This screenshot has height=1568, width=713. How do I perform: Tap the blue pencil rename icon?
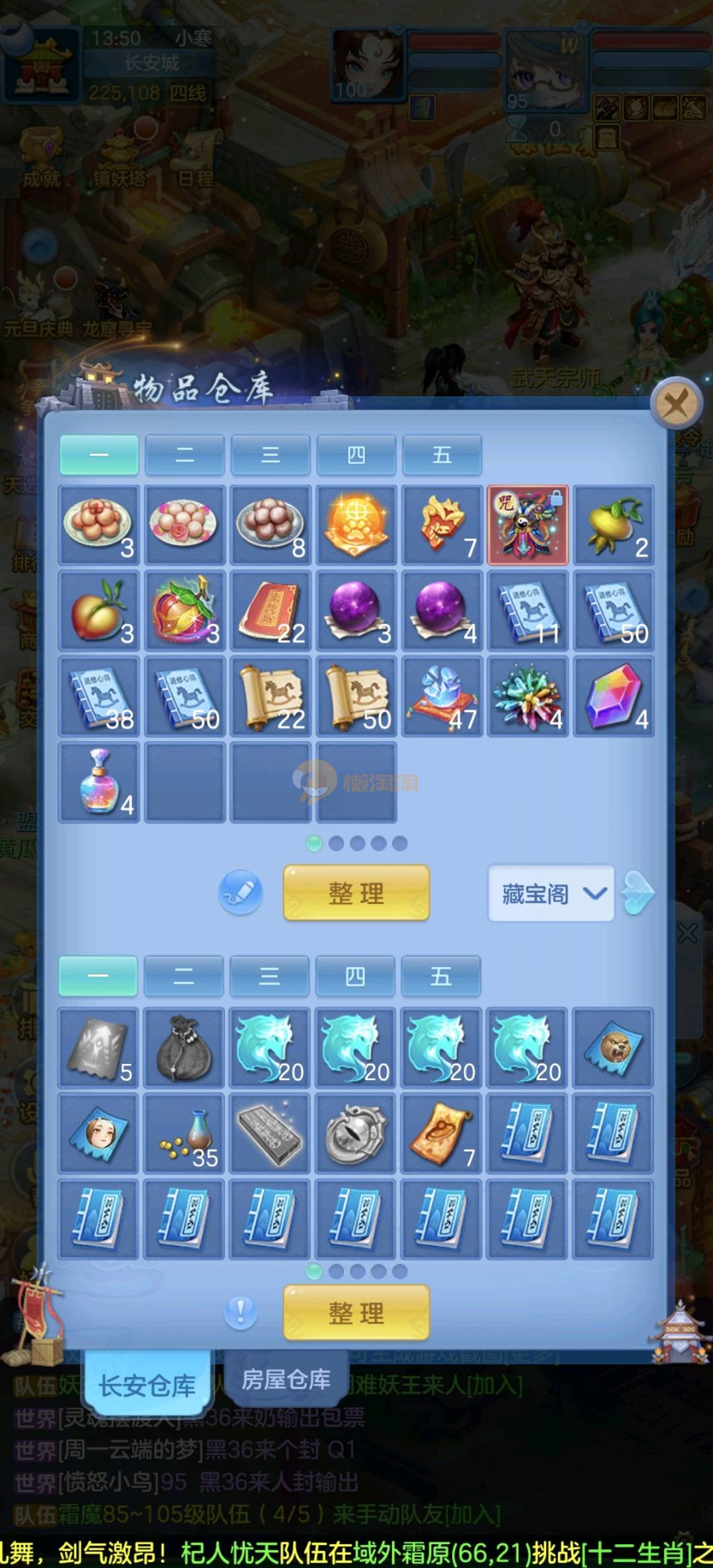point(240,892)
